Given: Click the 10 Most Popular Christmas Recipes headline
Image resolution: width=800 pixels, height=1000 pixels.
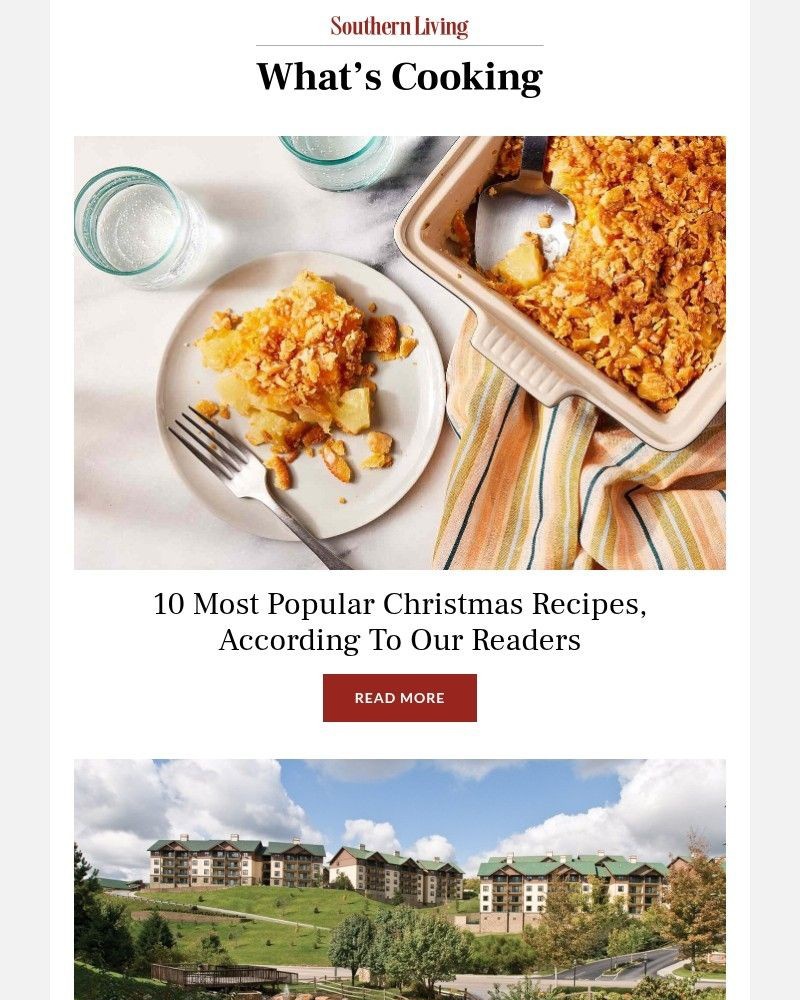Looking at the screenshot, I should 399,603.
